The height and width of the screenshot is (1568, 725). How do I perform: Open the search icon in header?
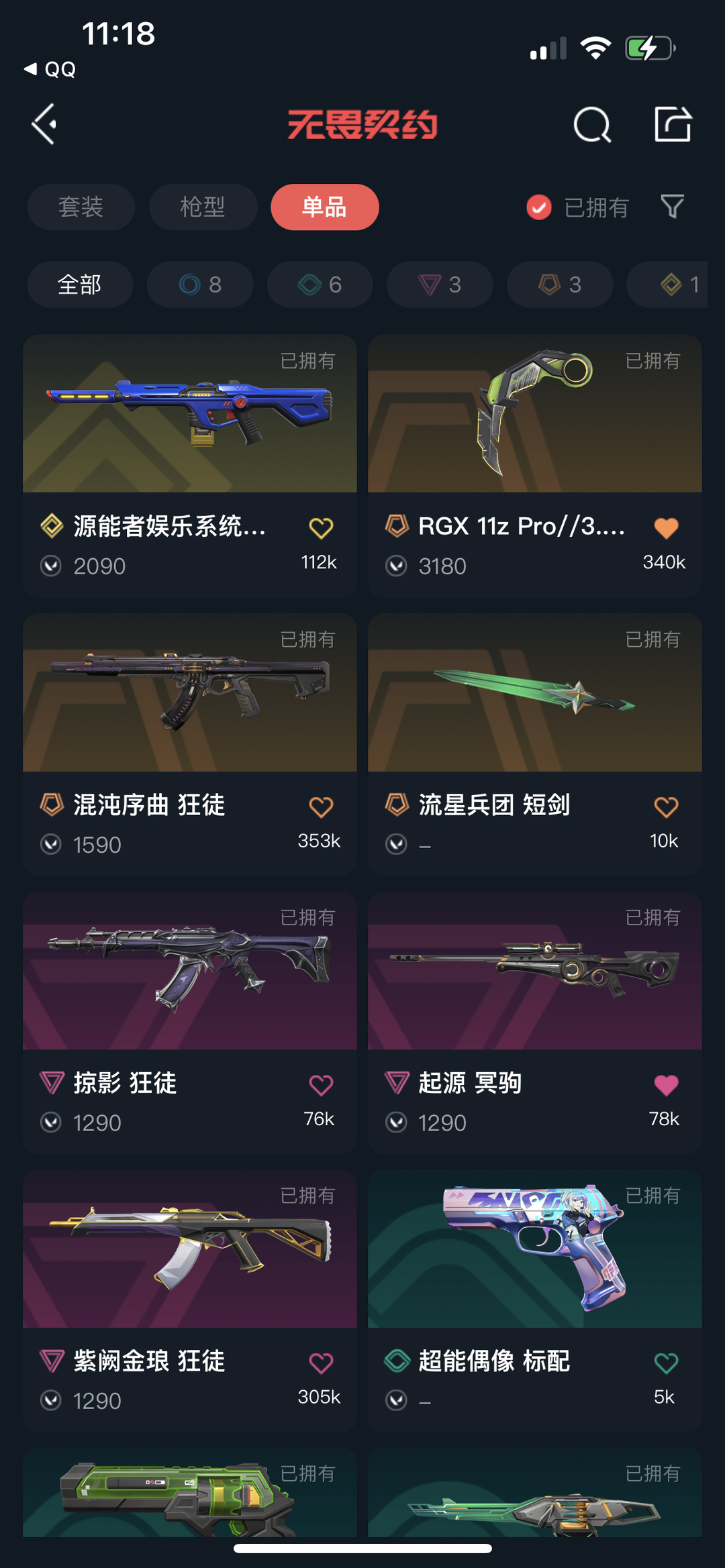[x=592, y=124]
